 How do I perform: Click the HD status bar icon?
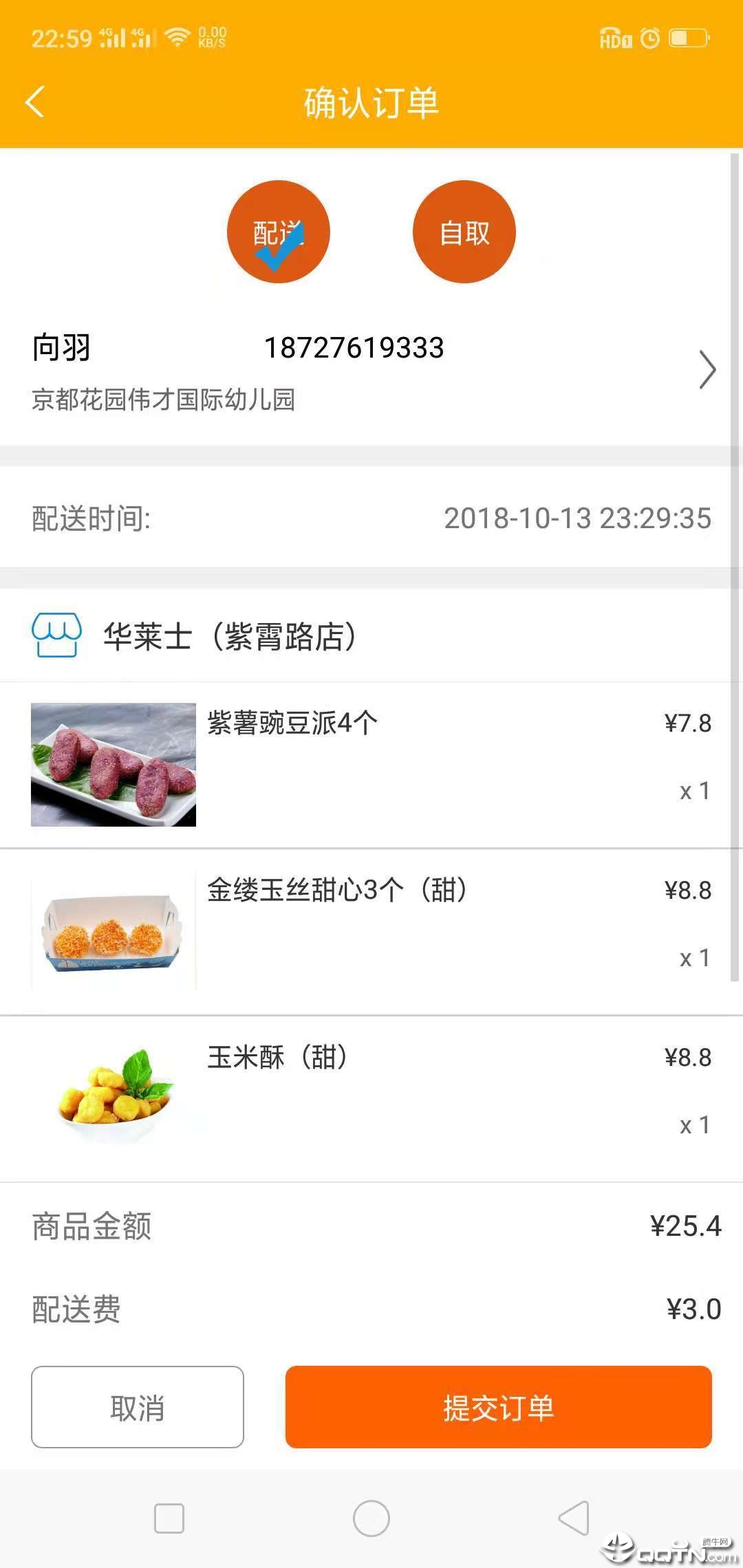[x=615, y=38]
